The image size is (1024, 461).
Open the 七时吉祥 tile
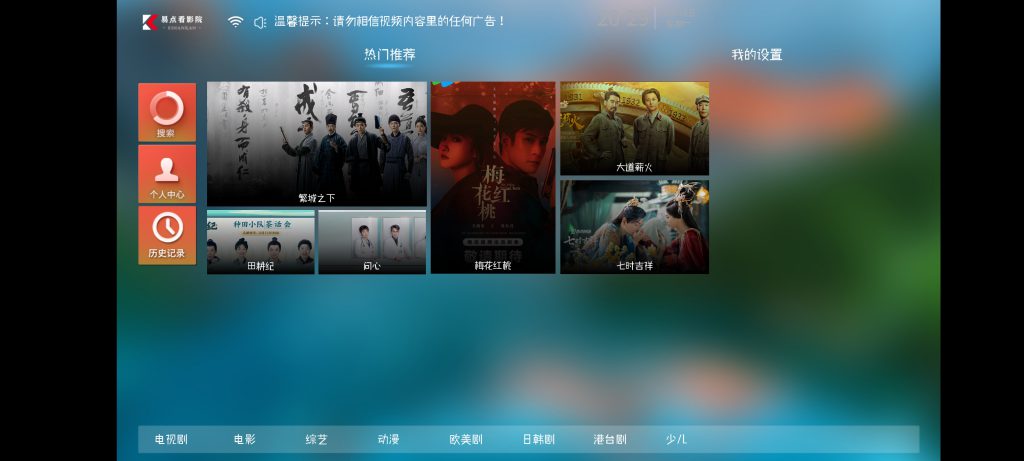point(634,227)
